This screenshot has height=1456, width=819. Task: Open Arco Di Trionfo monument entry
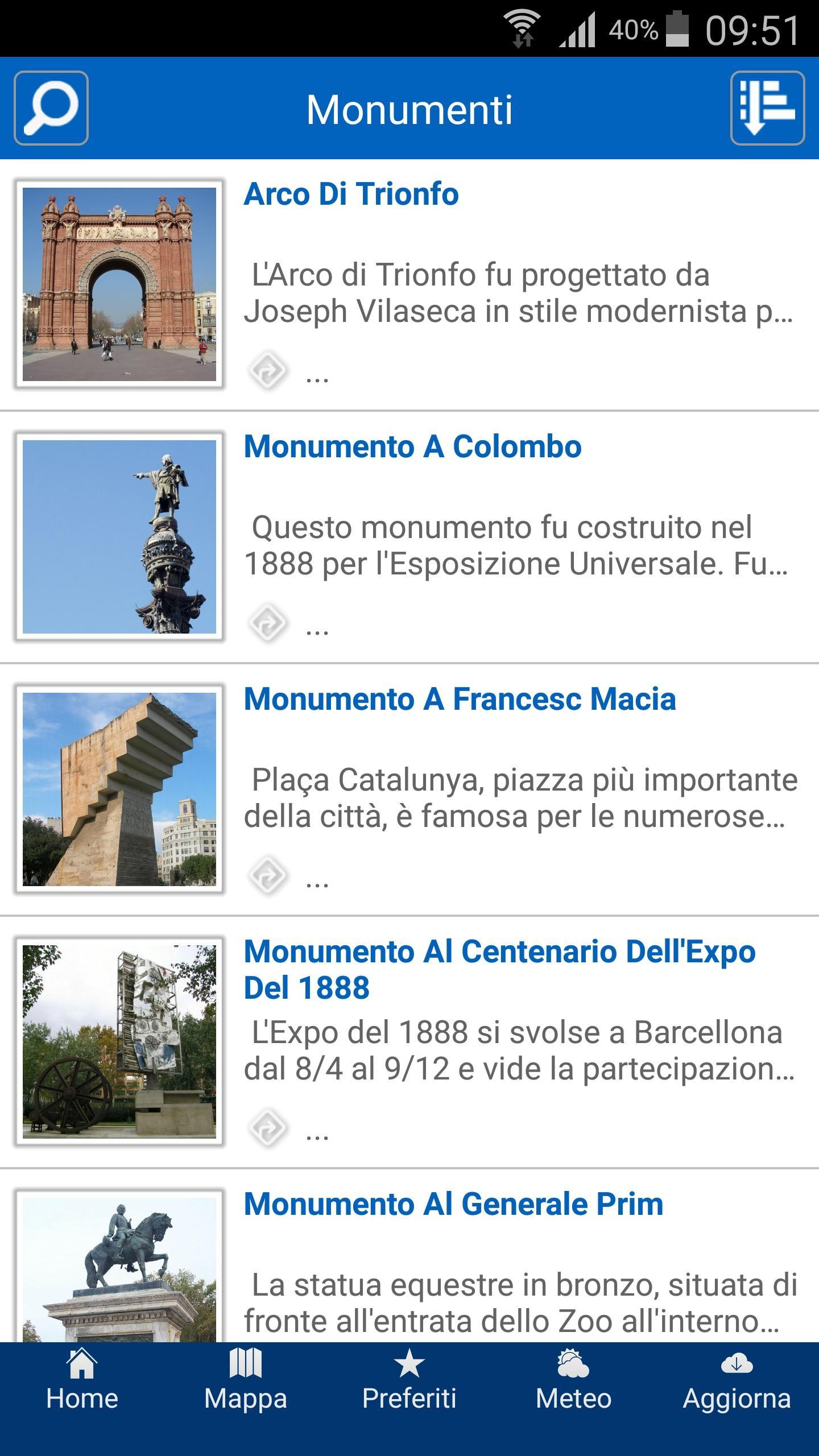coord(351,195)
